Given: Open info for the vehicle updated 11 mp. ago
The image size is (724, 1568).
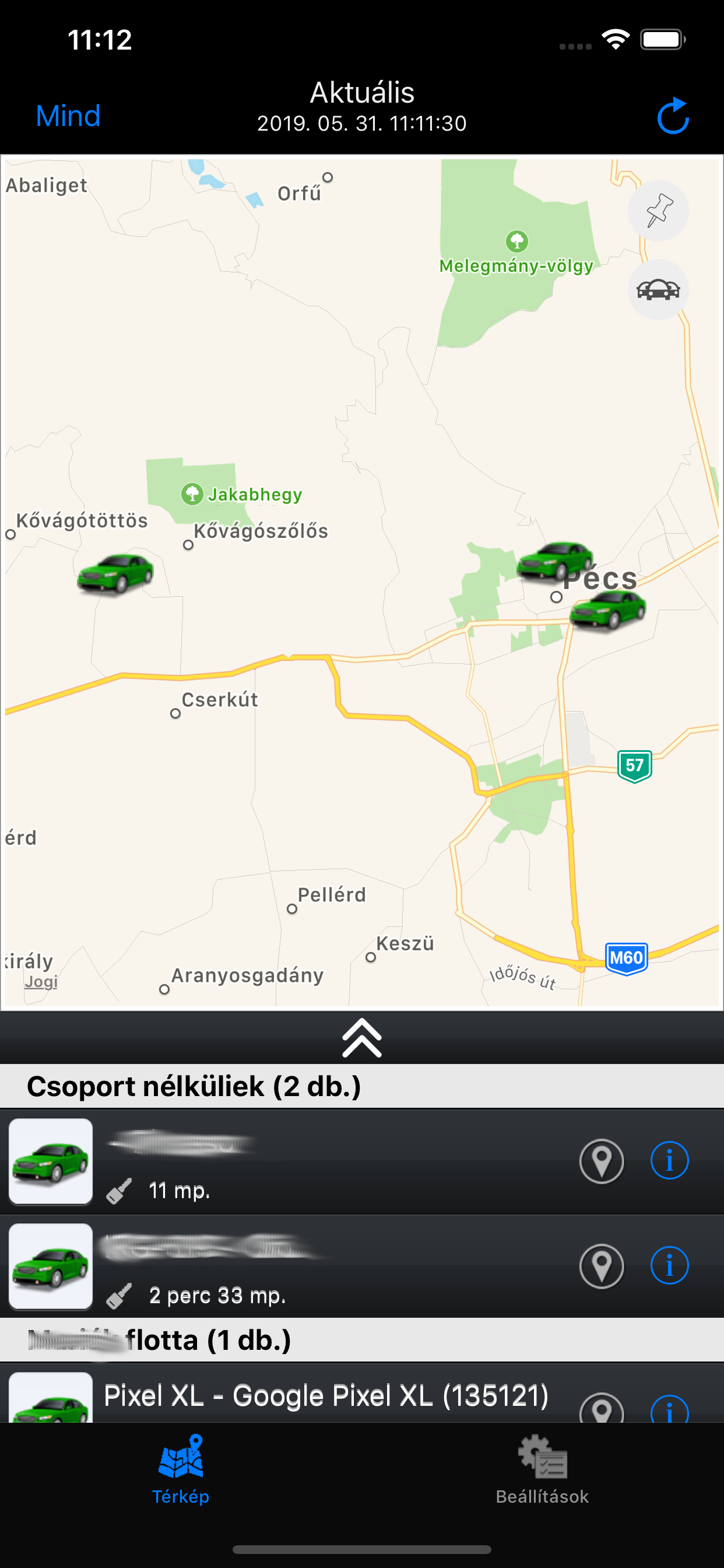Looking at the screenshot, I should pos(669,1161).
